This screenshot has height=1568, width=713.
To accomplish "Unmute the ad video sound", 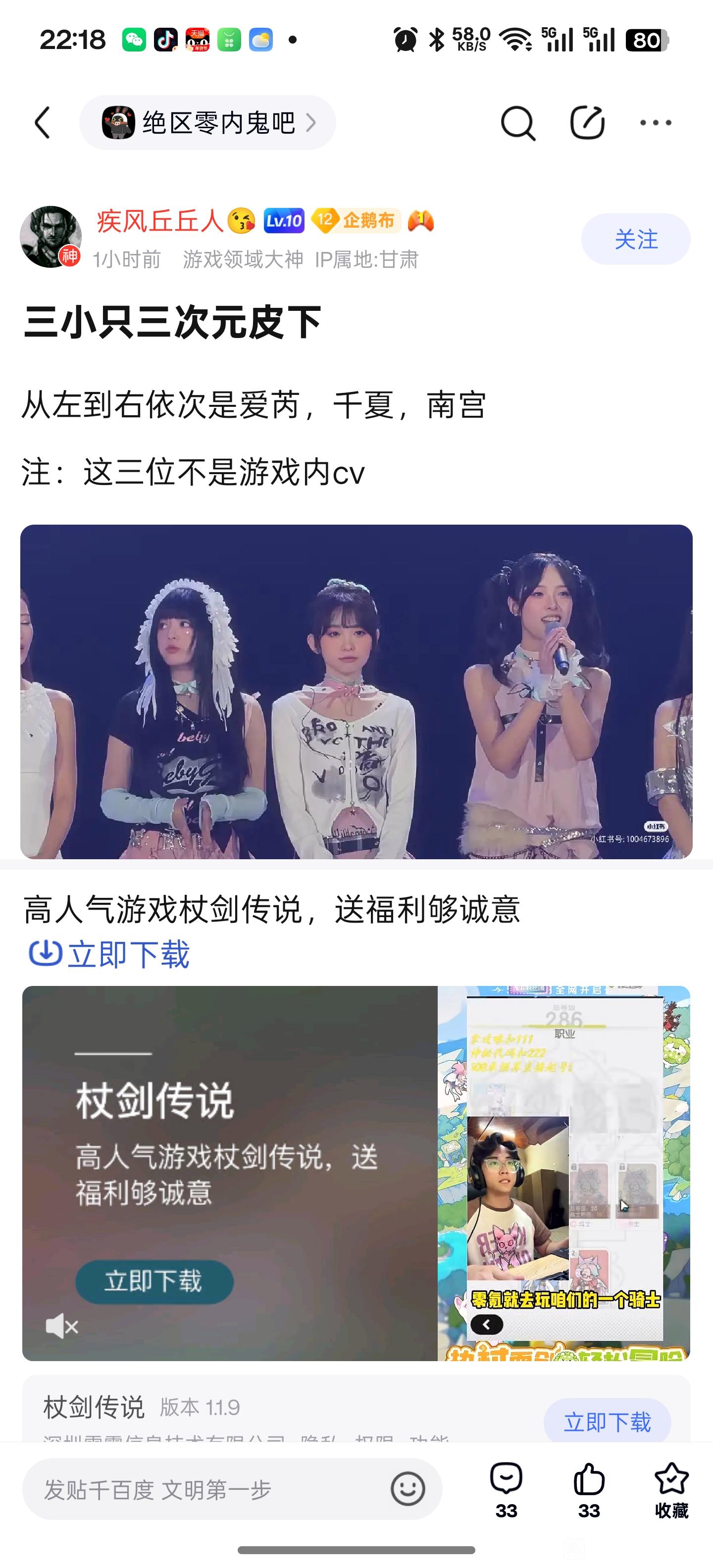I will coord(62,1326).
